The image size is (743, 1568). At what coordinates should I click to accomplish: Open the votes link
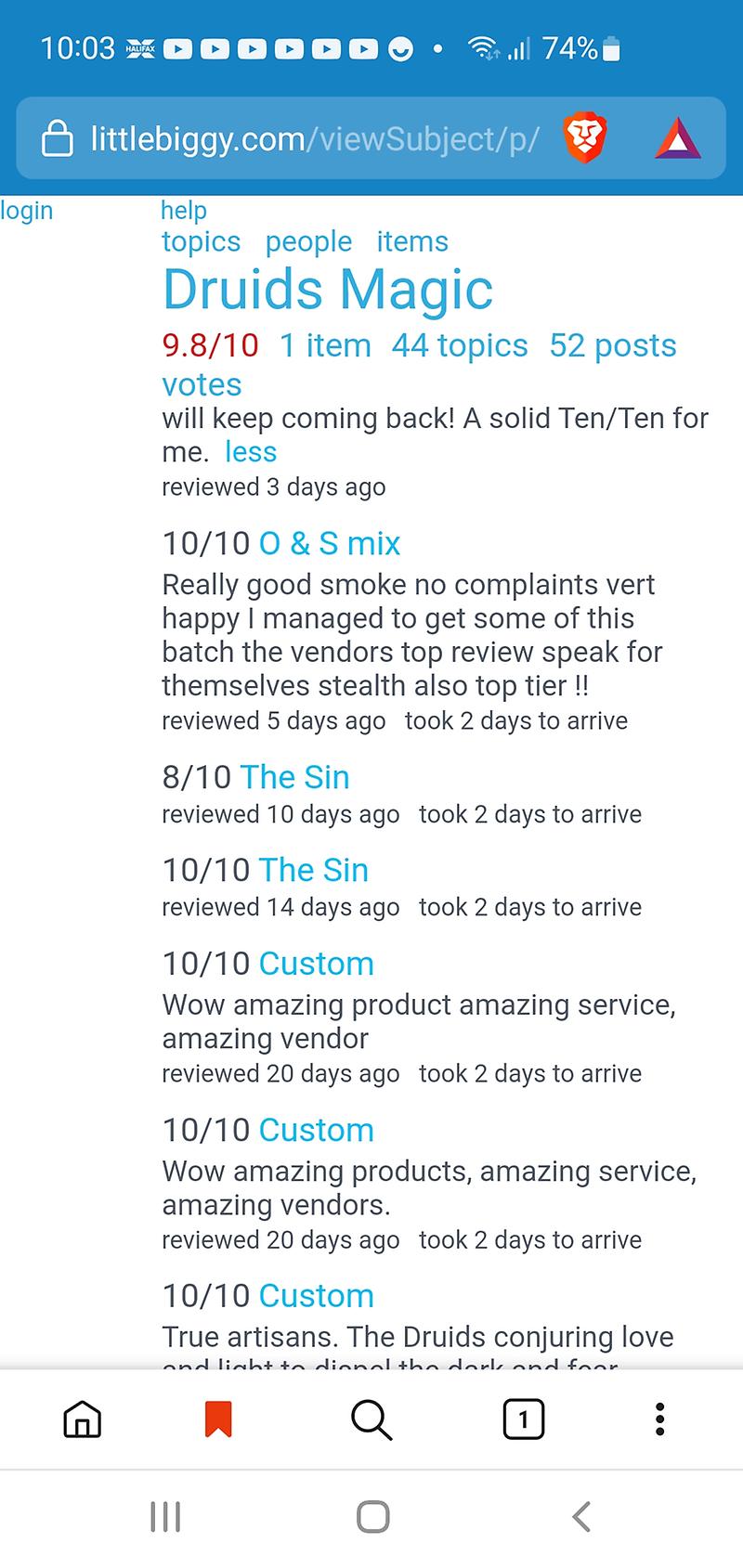tap(202, 384)
